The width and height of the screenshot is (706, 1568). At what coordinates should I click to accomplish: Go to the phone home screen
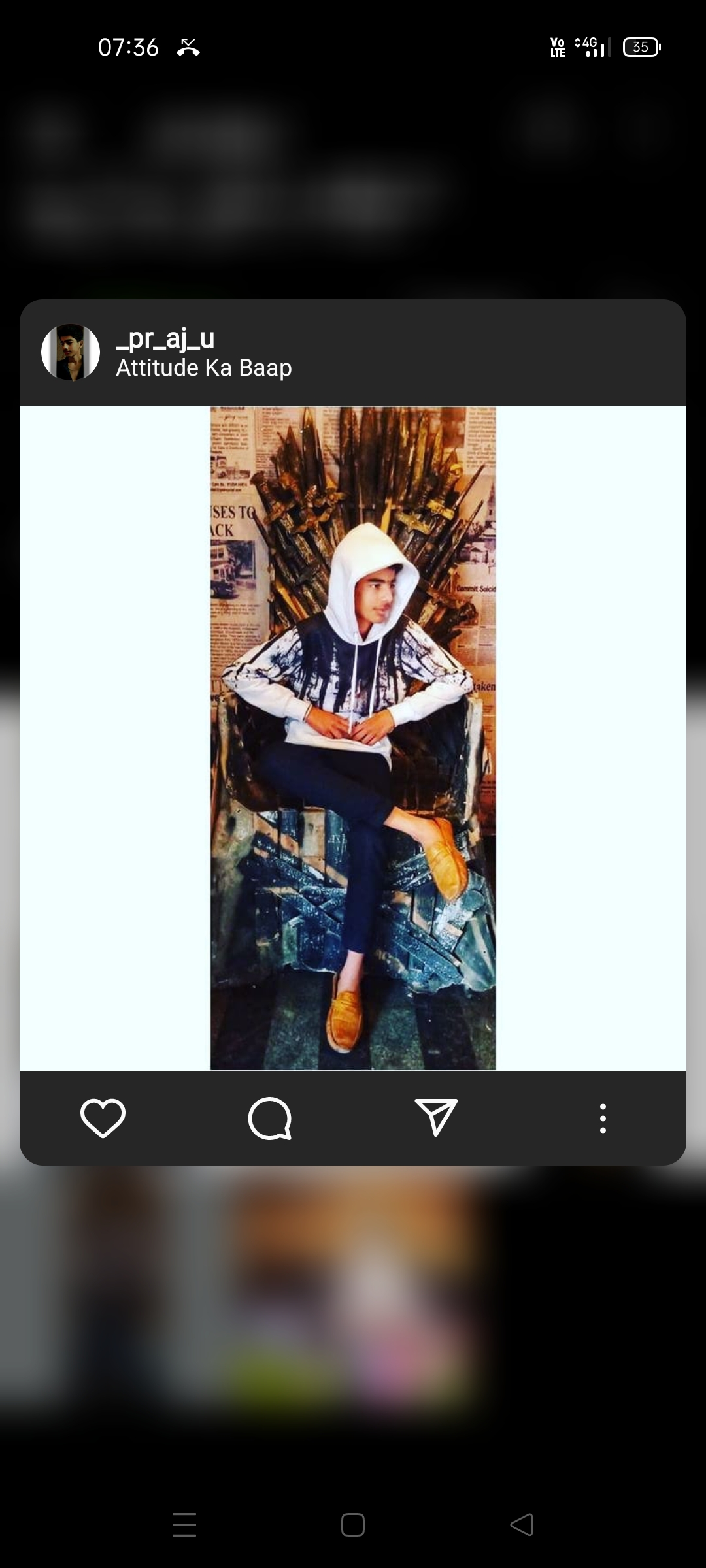(x=353, y=1525)
